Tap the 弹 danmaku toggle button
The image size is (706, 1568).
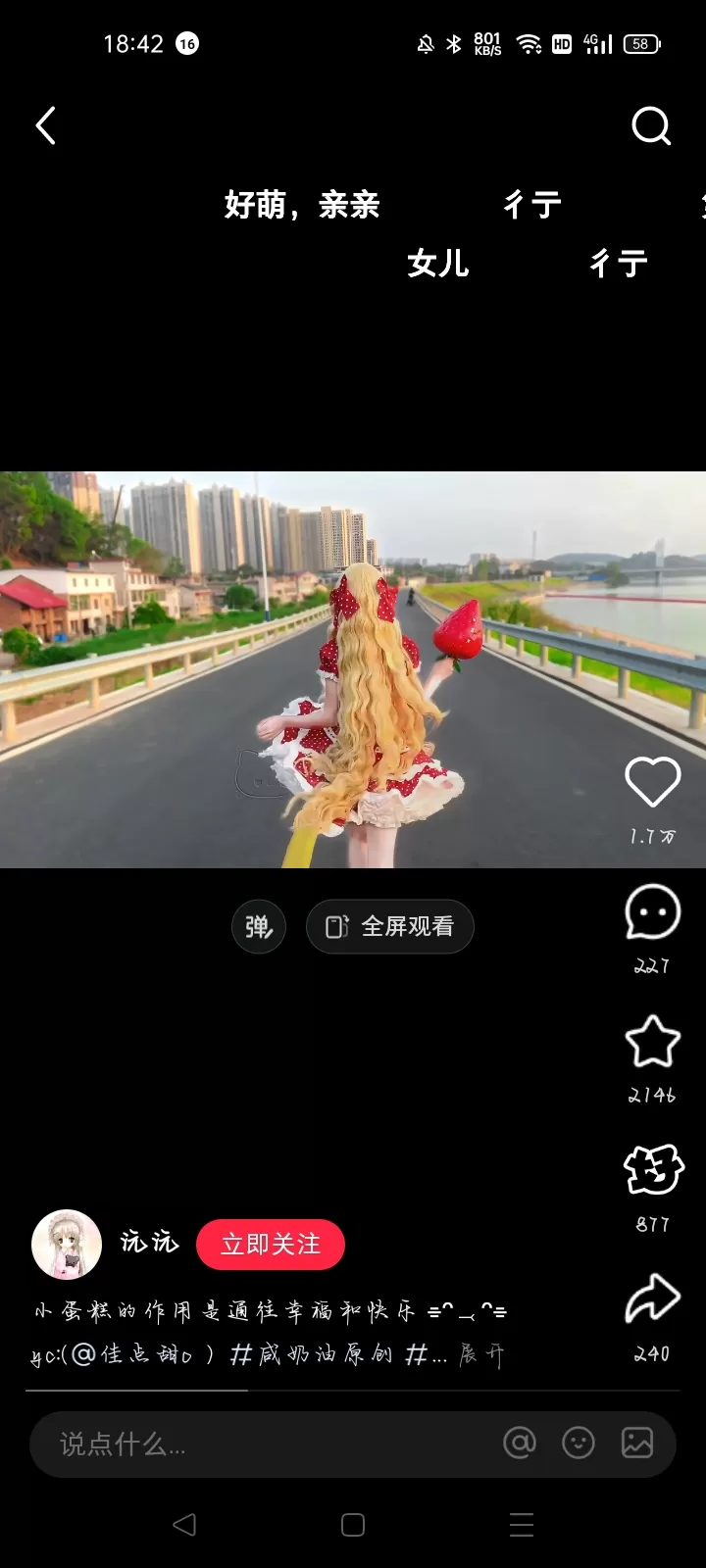pos(259,926)
